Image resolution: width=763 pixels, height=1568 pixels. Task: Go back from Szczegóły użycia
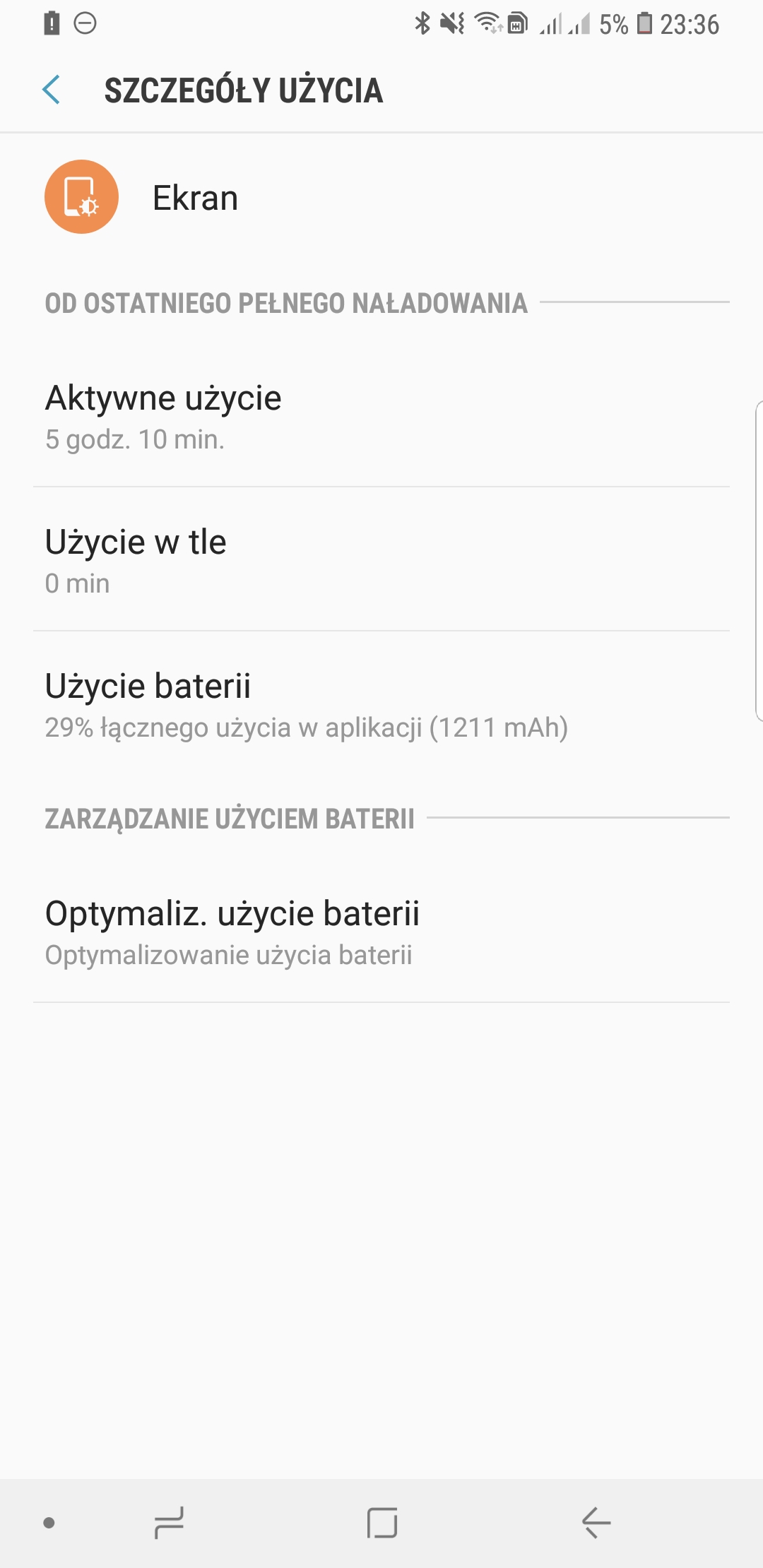pyautogui.click(x=51, y=90)
